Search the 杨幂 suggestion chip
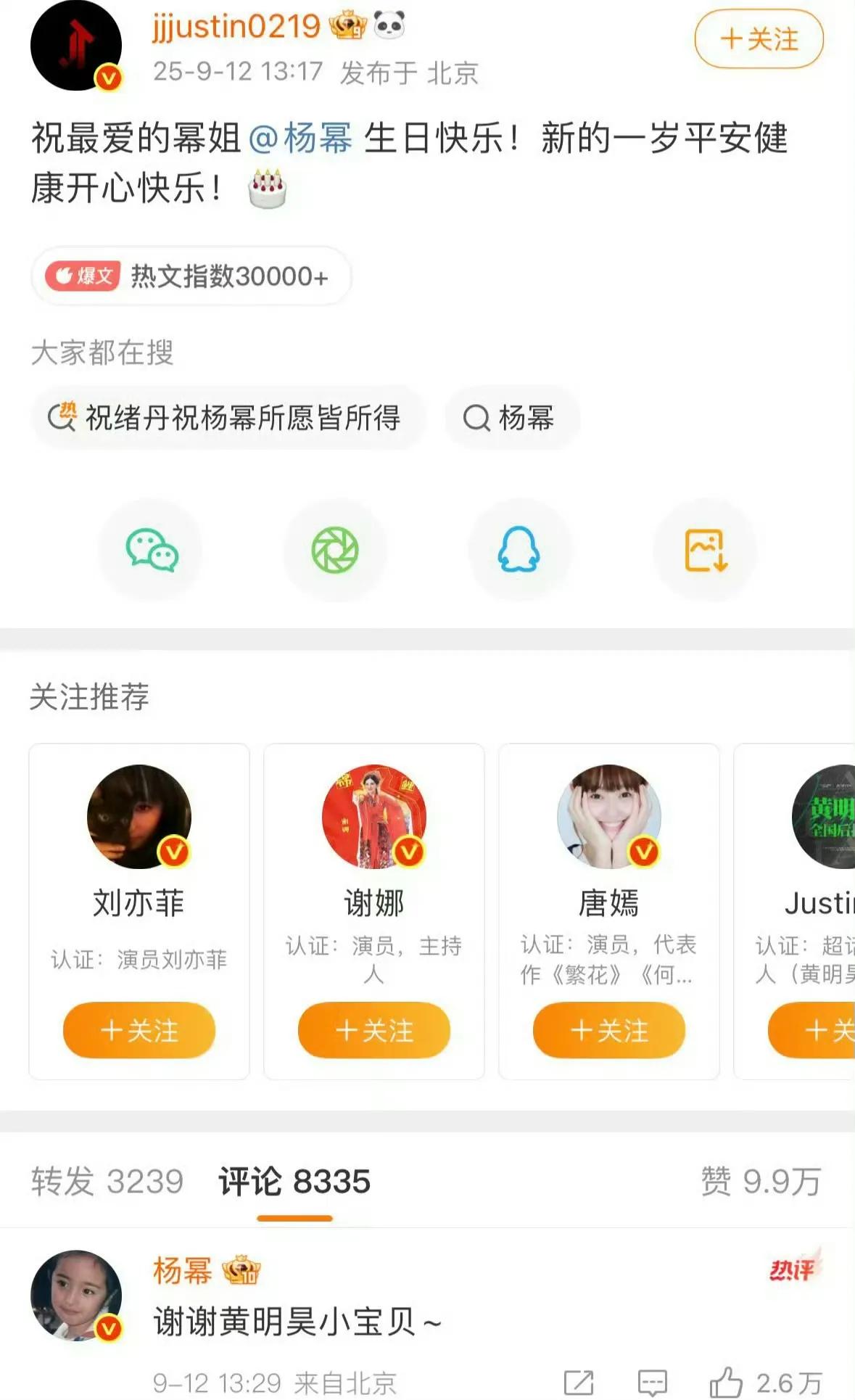Image resolution: width=855 pixels, height=1400 pixels. click(511, 418)
